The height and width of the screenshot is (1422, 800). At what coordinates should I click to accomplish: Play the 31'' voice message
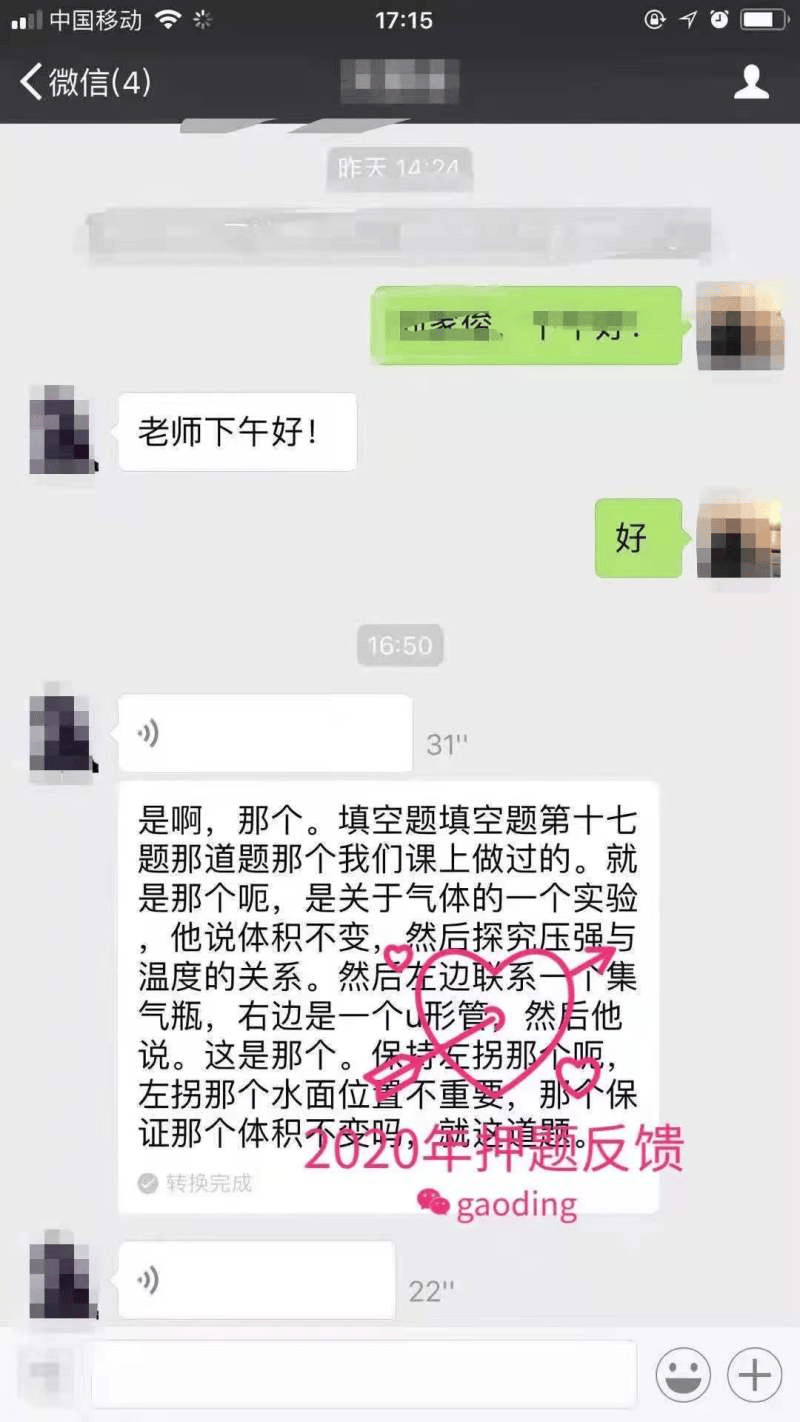coord(265,734)
